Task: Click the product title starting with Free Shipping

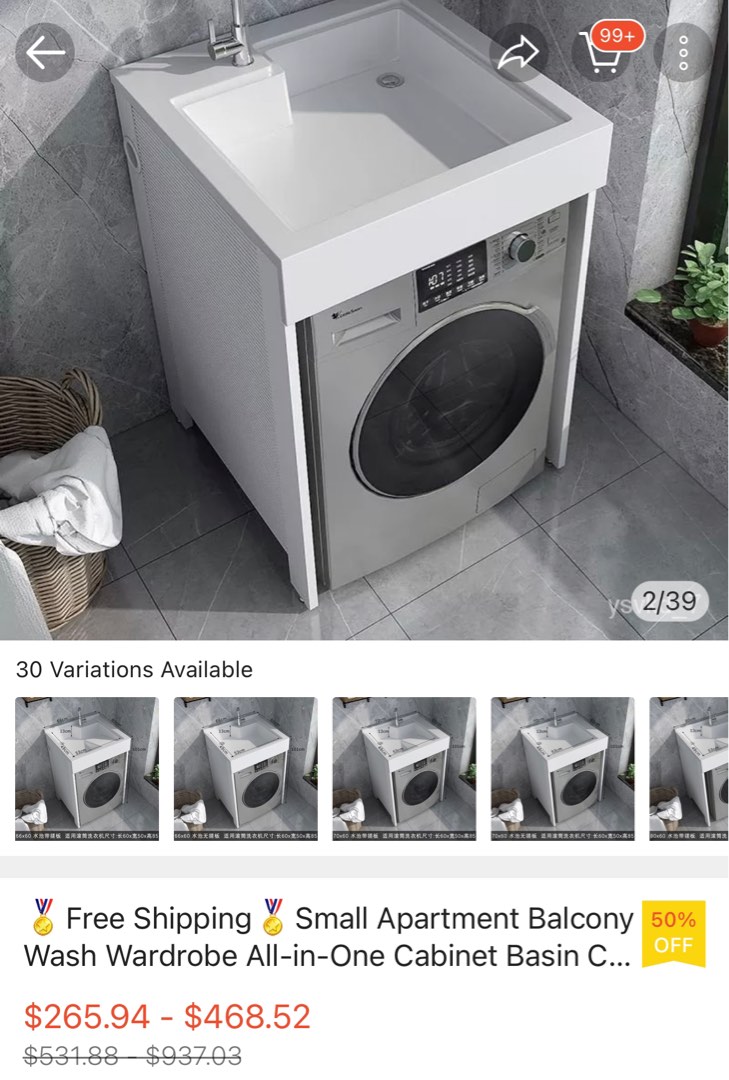Action: click(x=320, y=917)
